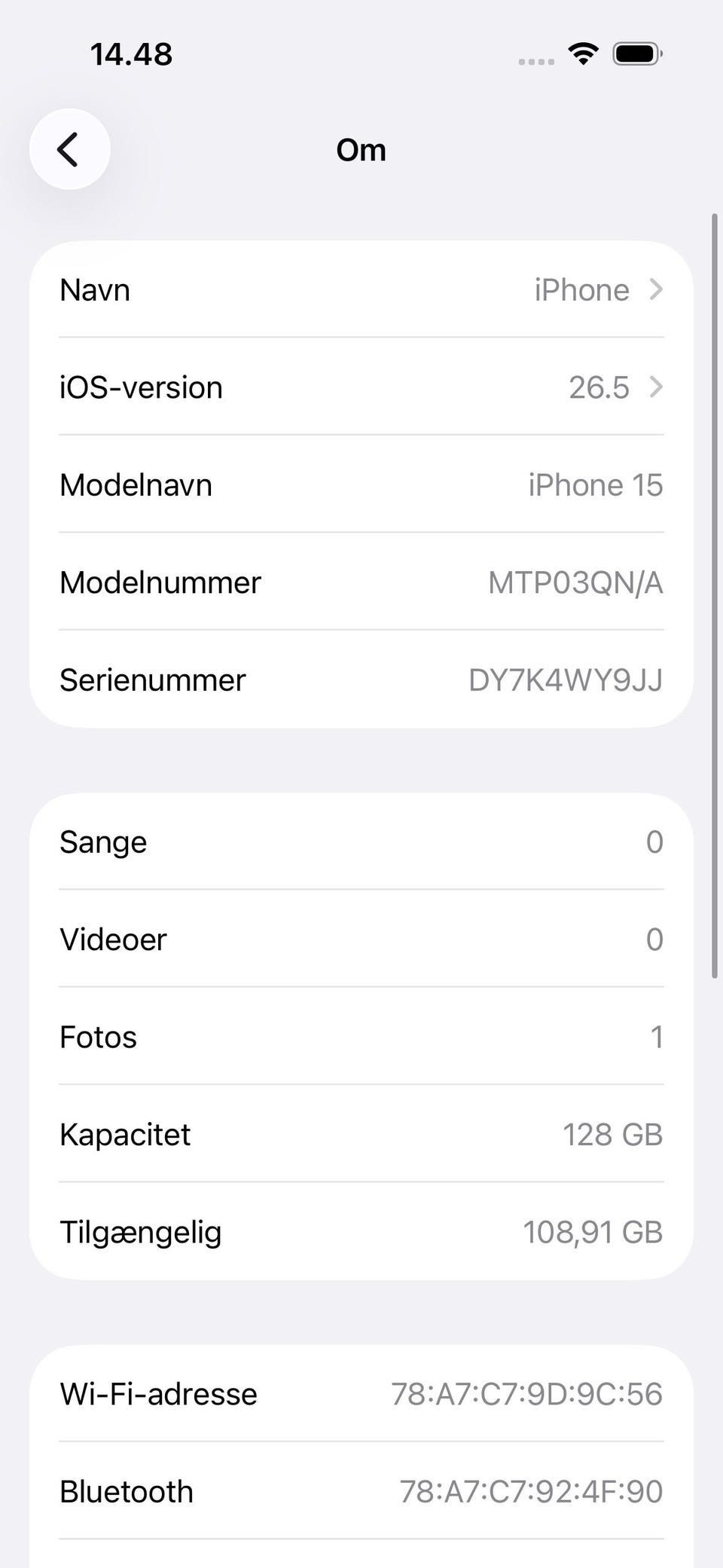This screenshot has width=723, height=1568.
Task: Open the Navn row to rename the iPhone
Action: click(361, 290)
